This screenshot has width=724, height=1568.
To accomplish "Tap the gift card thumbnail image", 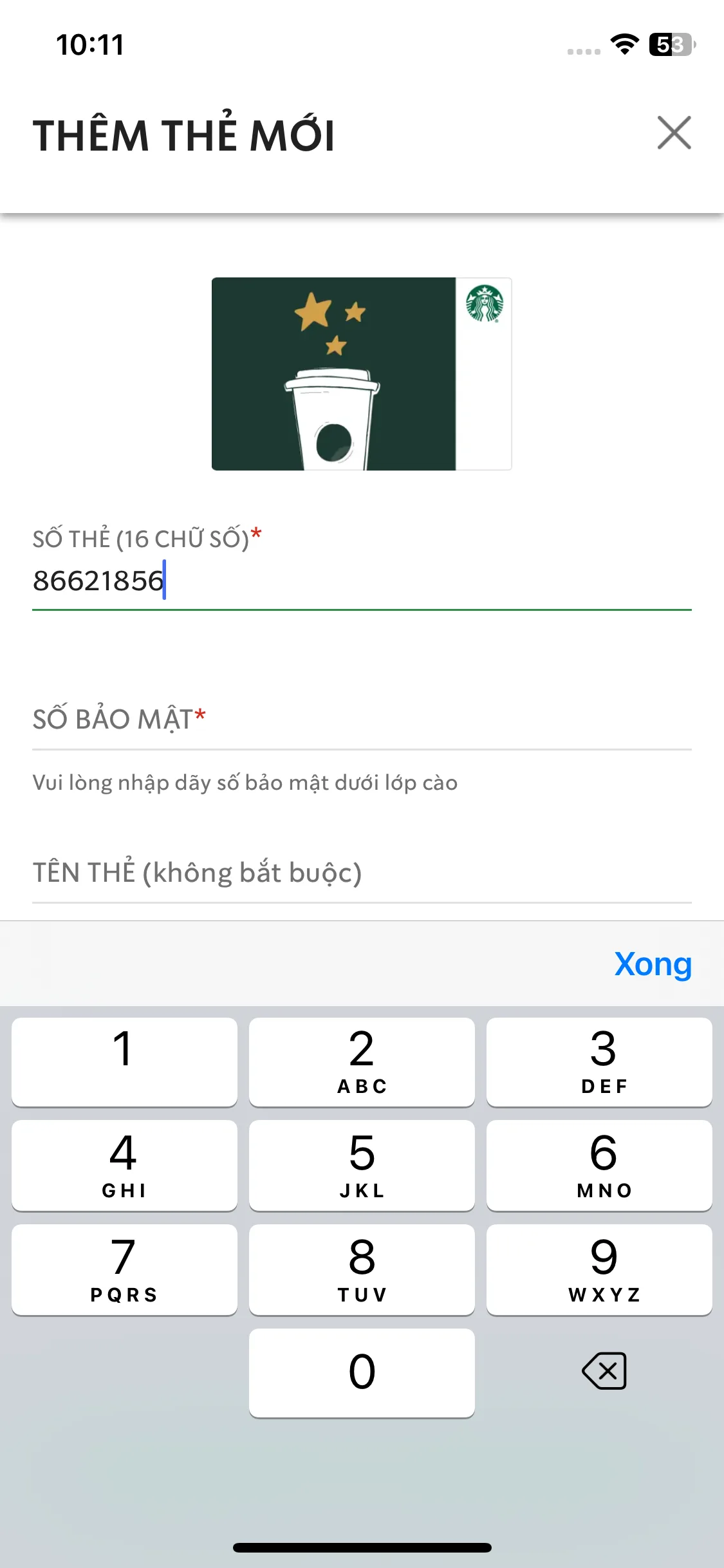I will [x=362, y=373].
